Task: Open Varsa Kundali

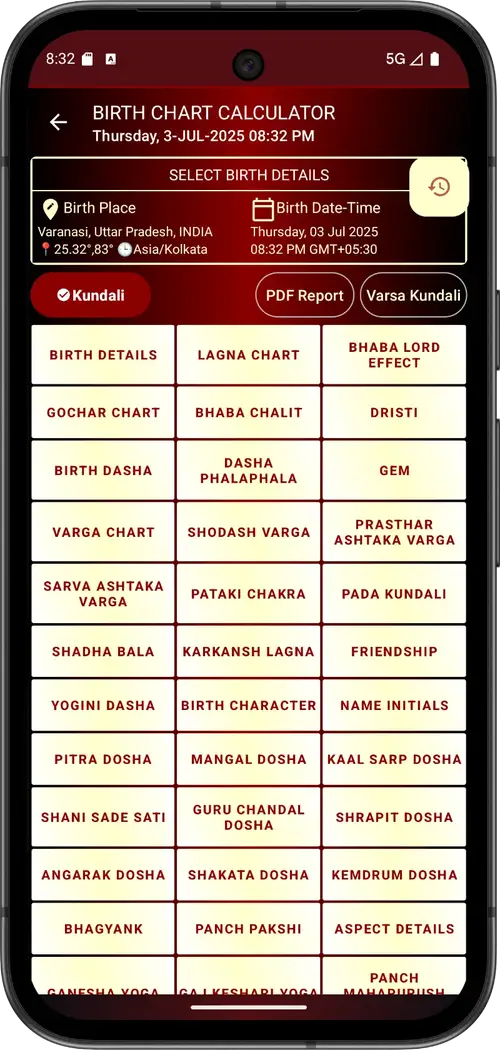Action: pos(414,295)
